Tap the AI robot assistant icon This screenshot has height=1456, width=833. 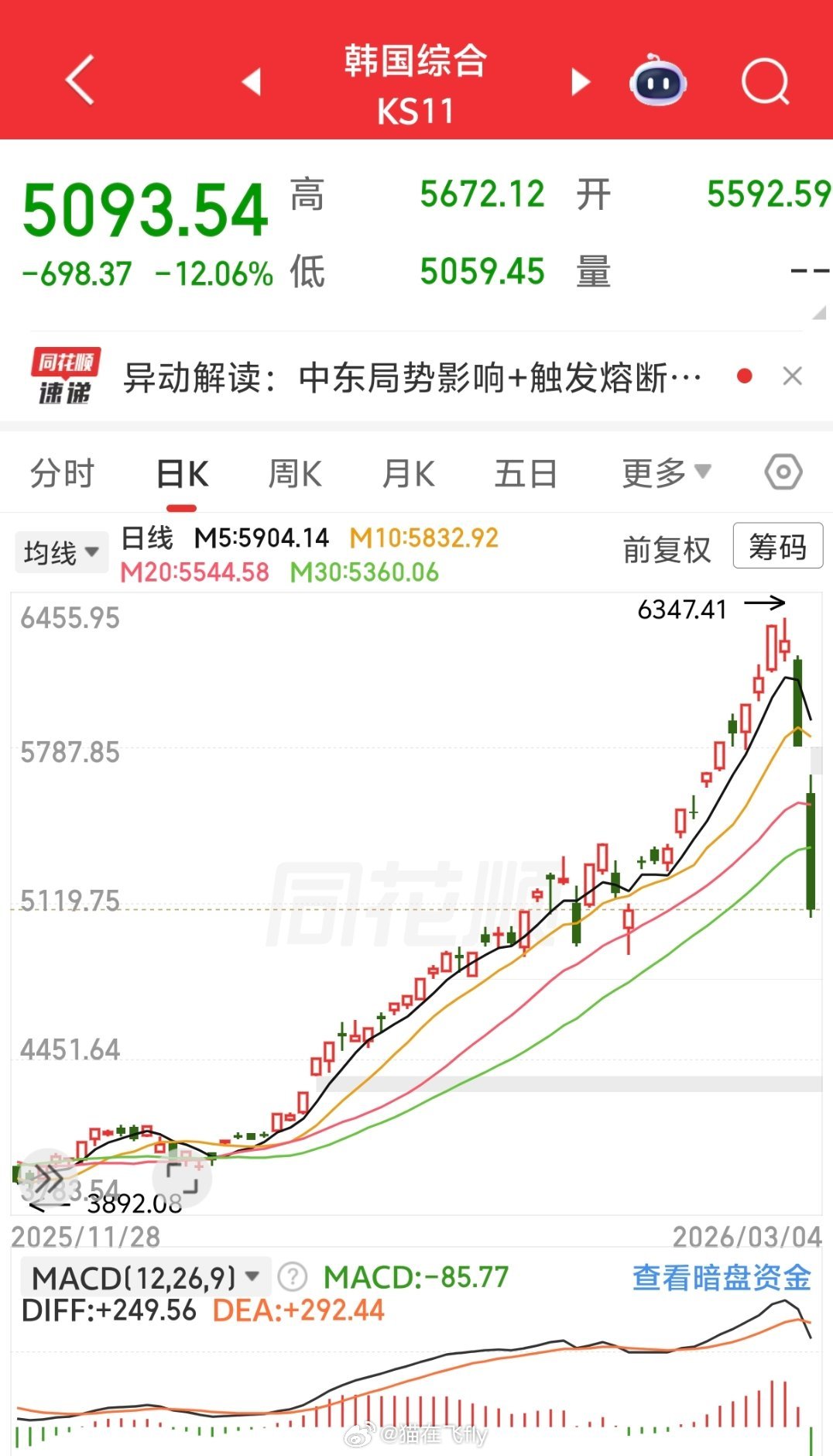(x=656, y=81)
